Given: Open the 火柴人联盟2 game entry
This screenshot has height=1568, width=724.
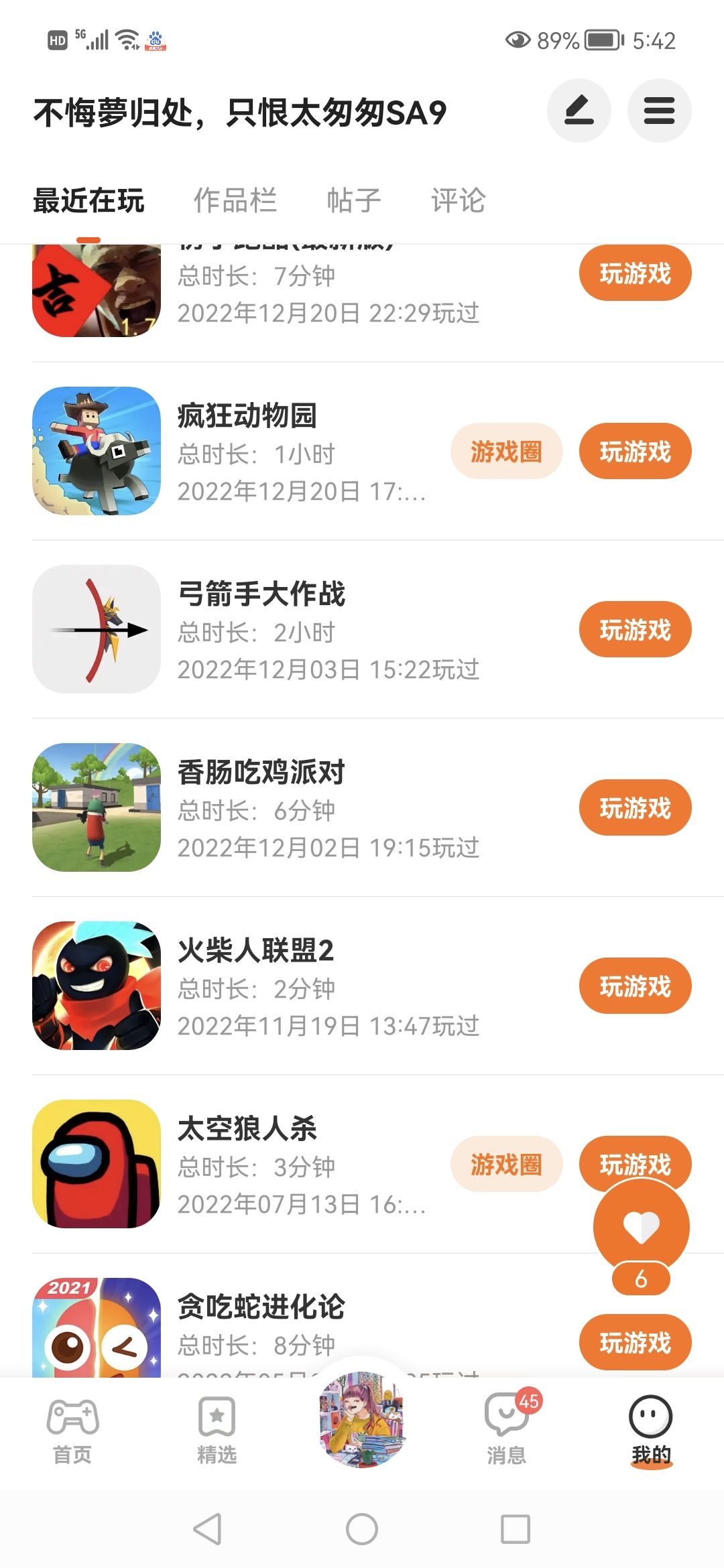Looking at the screenshot, I should click(255, 952).
